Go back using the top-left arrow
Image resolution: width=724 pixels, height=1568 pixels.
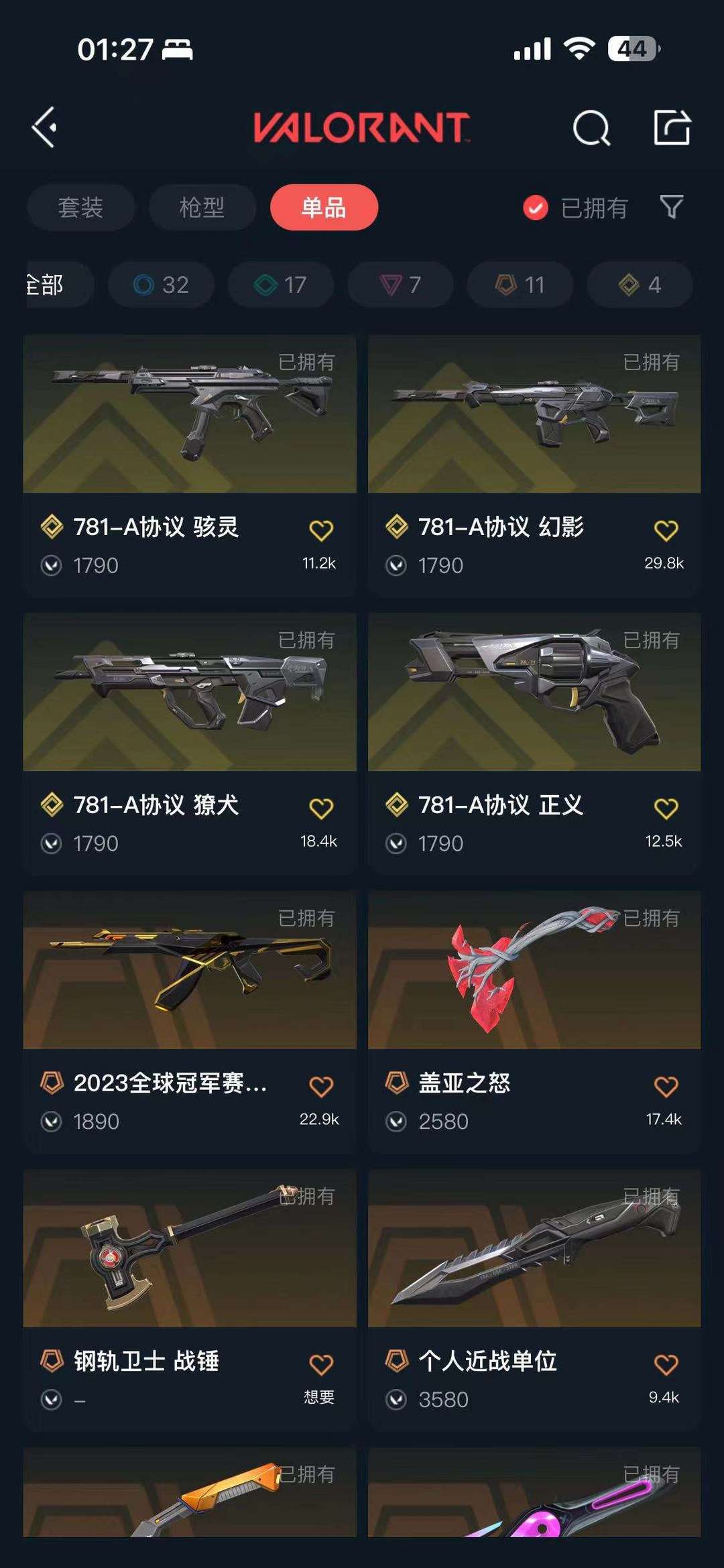coord(44,127)
